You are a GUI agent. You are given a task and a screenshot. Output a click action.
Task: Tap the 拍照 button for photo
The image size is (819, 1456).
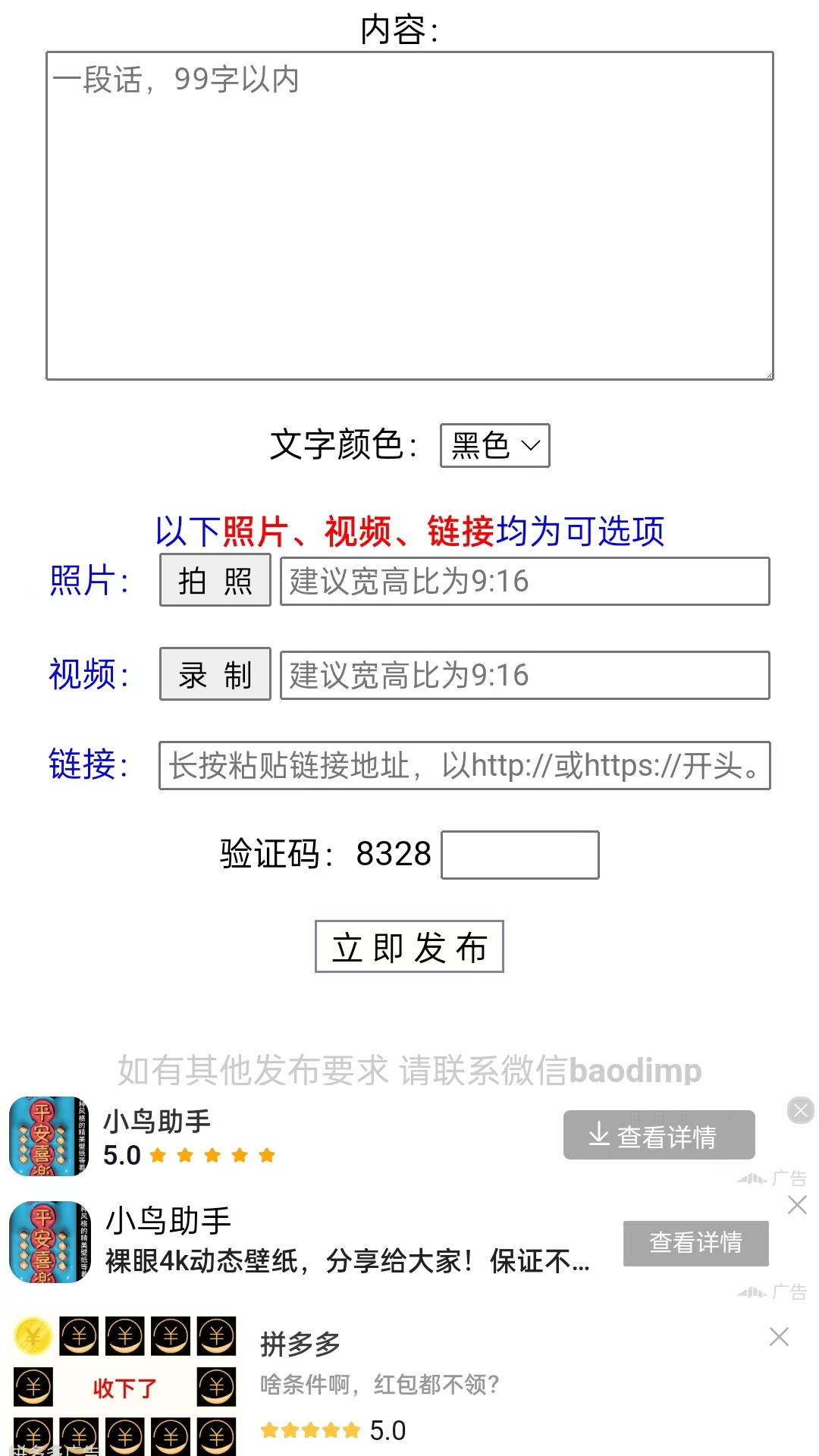tap(215, 581)
